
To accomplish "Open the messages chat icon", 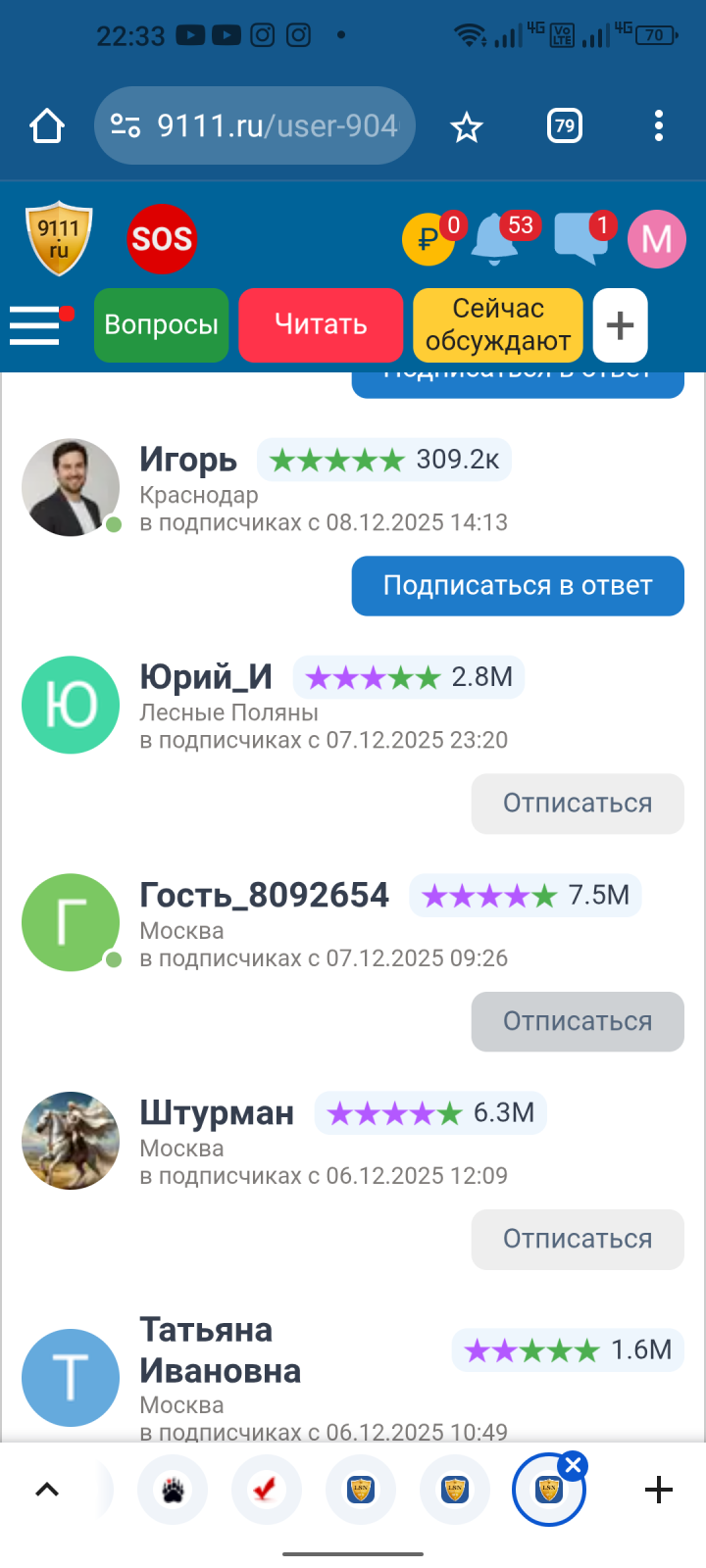I will pyautogui.click(x=580, y=239).
